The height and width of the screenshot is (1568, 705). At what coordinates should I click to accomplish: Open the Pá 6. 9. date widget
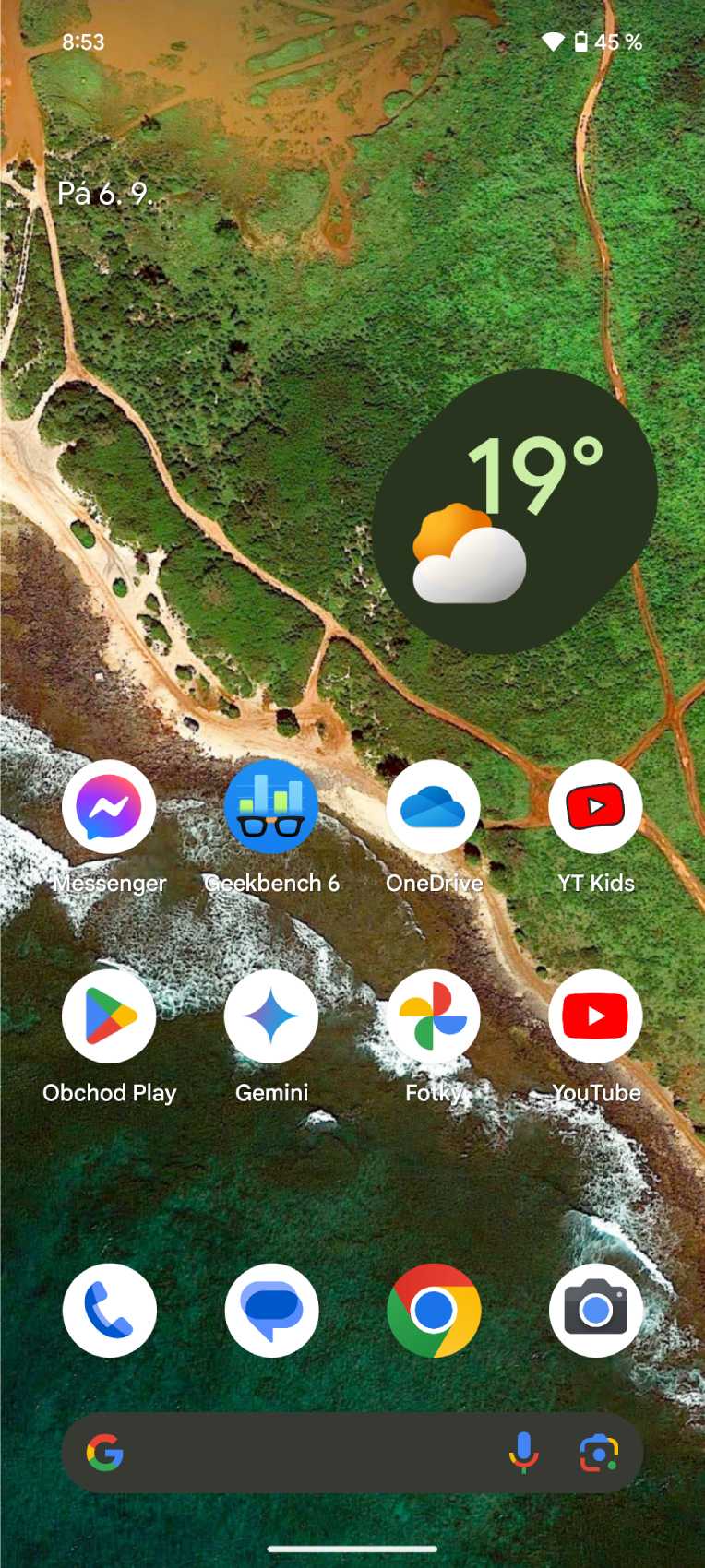click(x=104, y=193)
